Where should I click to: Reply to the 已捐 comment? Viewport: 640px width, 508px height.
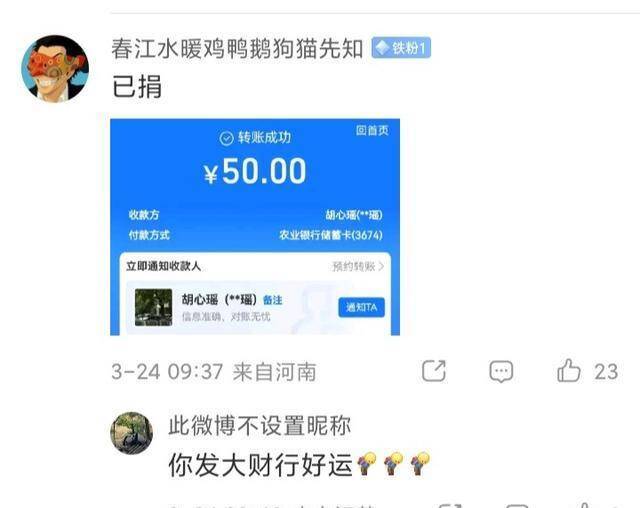[x=501, y=372]
